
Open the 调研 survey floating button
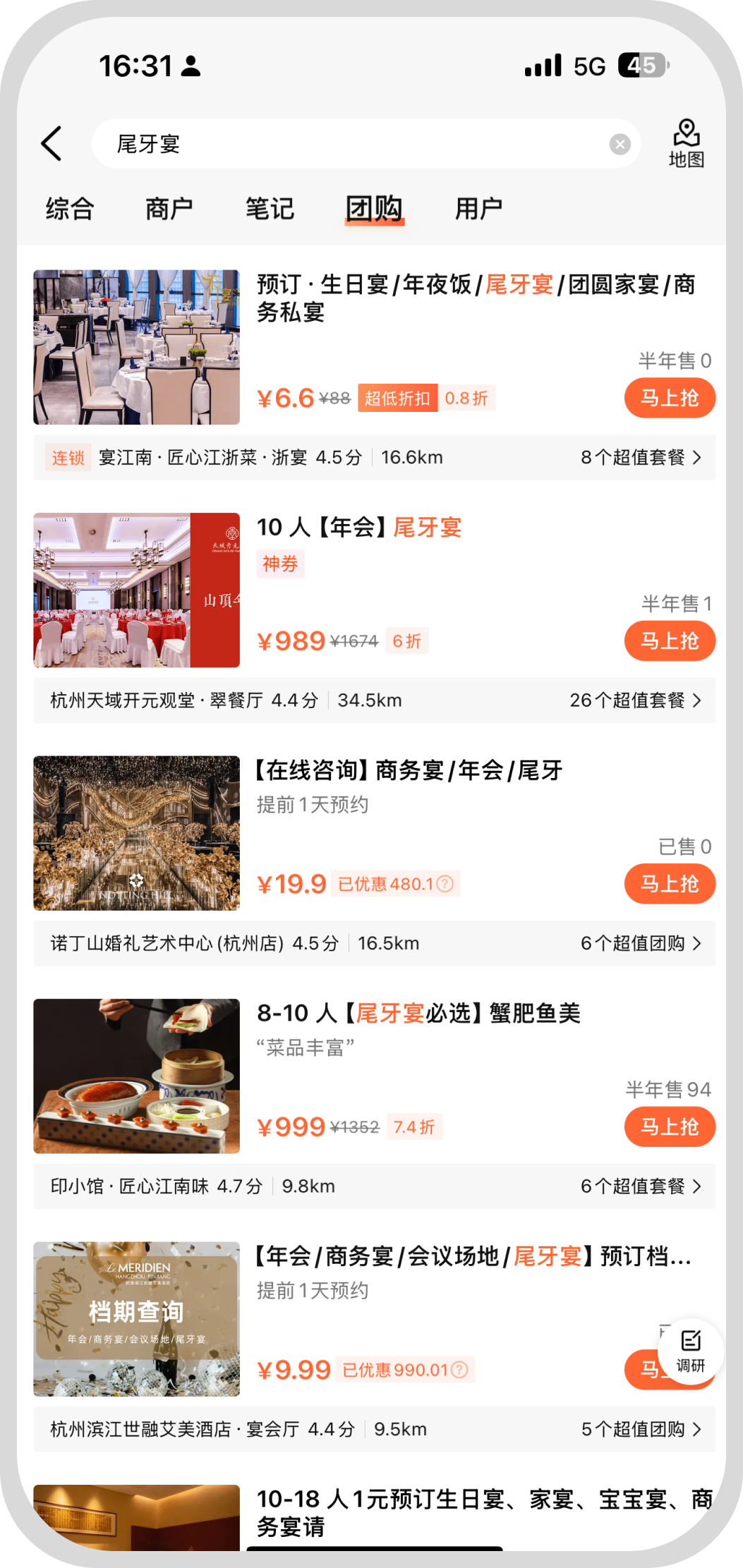[690, 1351]
